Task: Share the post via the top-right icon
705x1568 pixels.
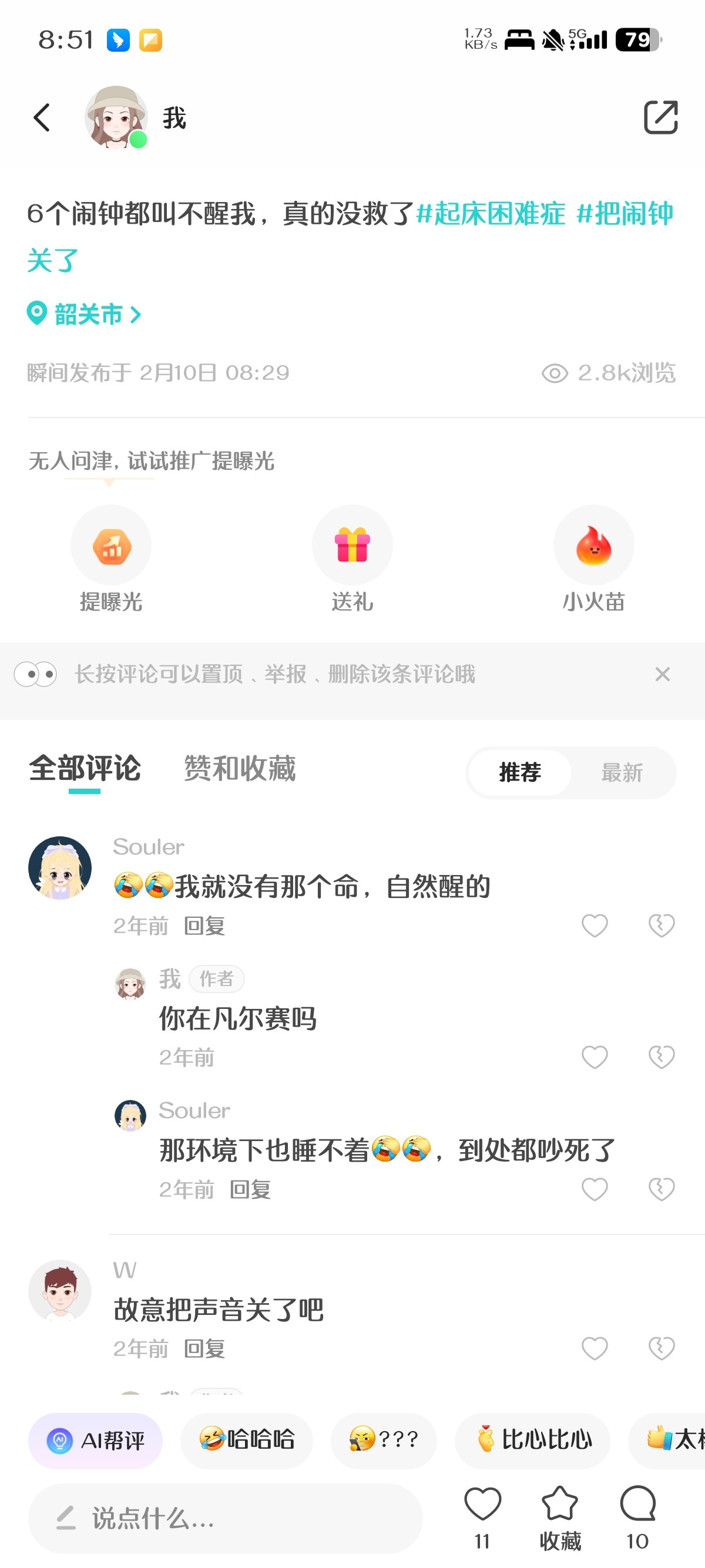Action: pyautogui.click(x=660, y=117)
